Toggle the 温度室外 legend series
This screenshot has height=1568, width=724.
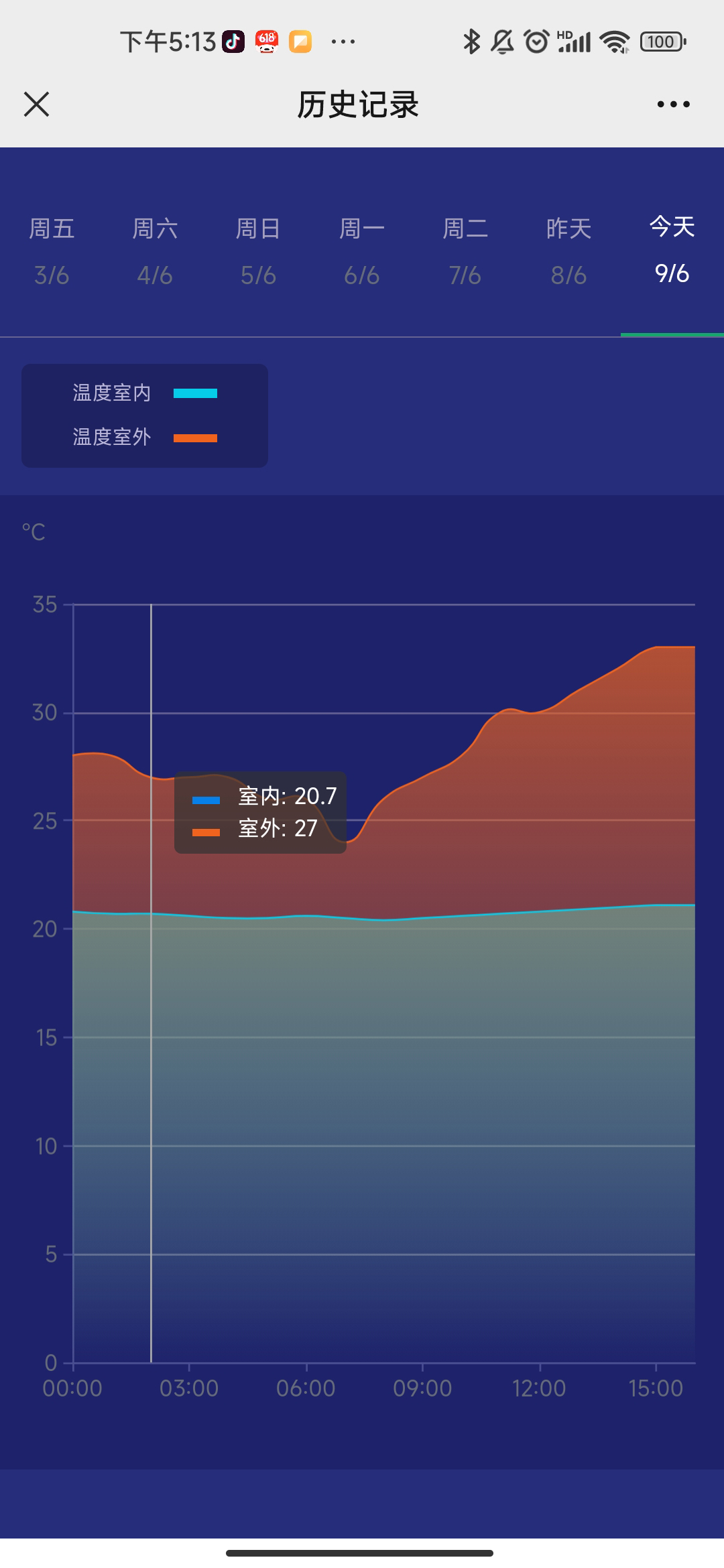(x=144, y=438)
